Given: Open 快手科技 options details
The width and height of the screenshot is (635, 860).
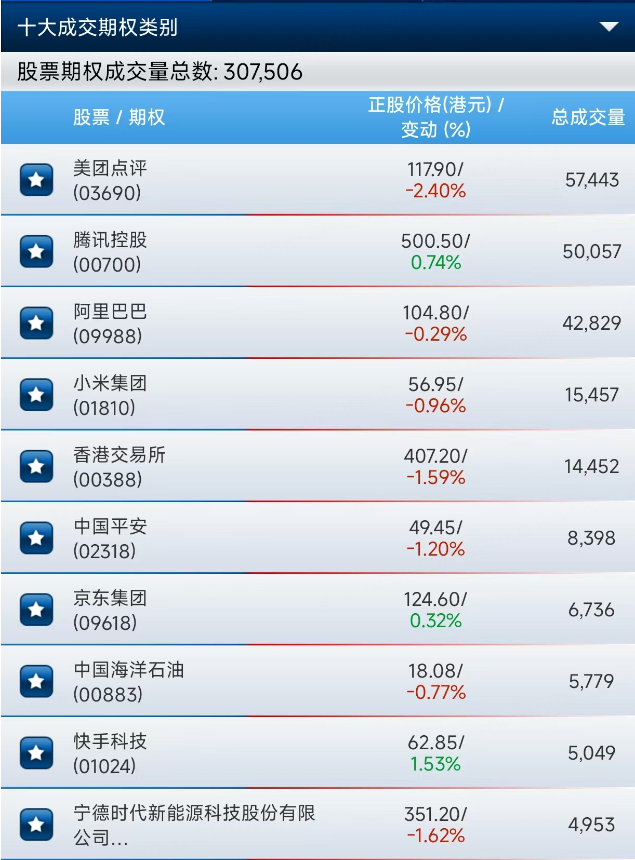Looking at the screenshot, I should 110,752.
